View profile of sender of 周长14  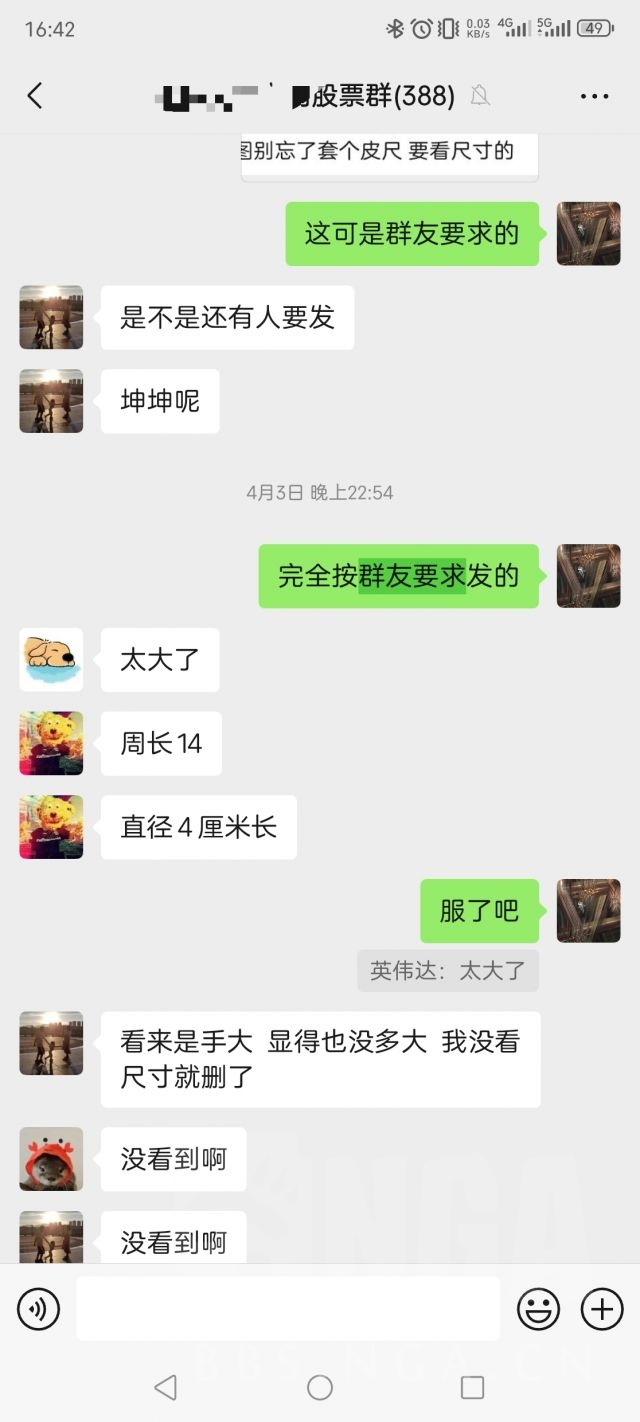[51, 743]
